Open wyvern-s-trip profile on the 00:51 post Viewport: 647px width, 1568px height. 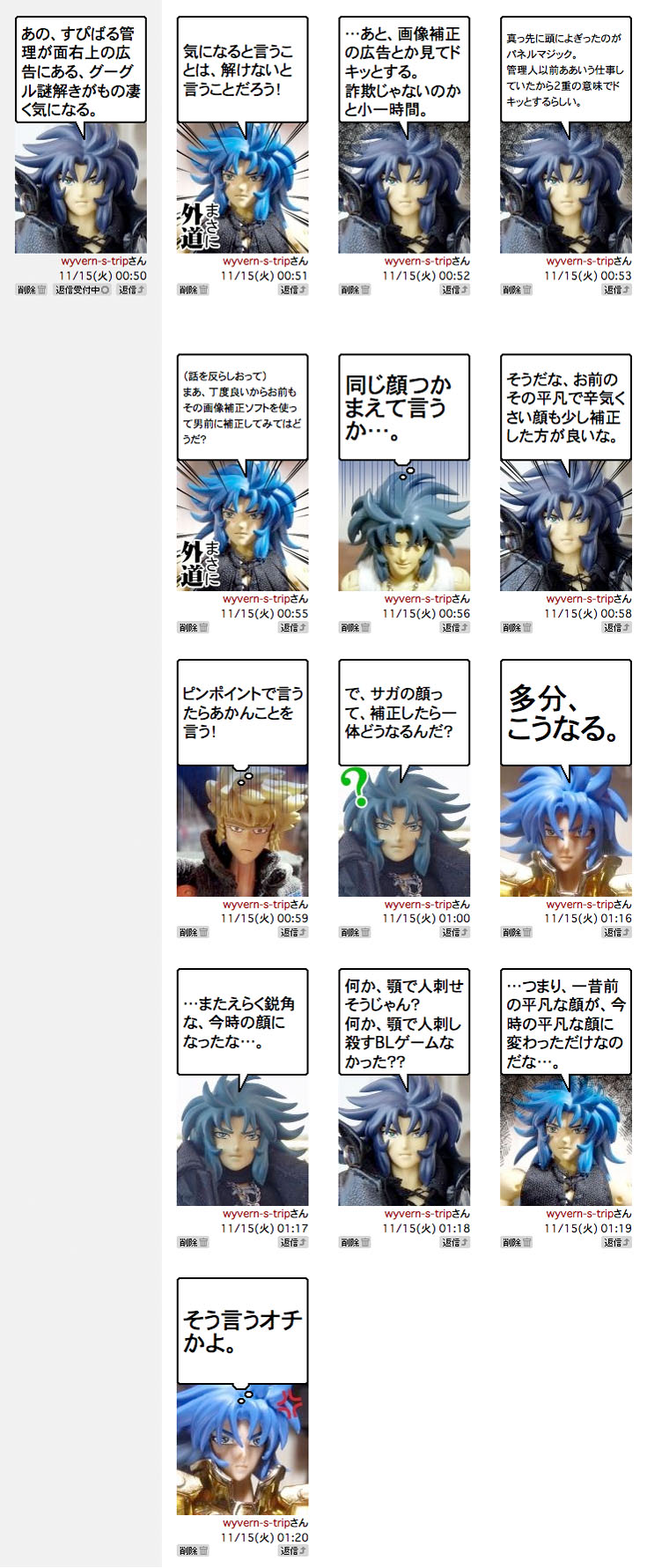[256, 261]
